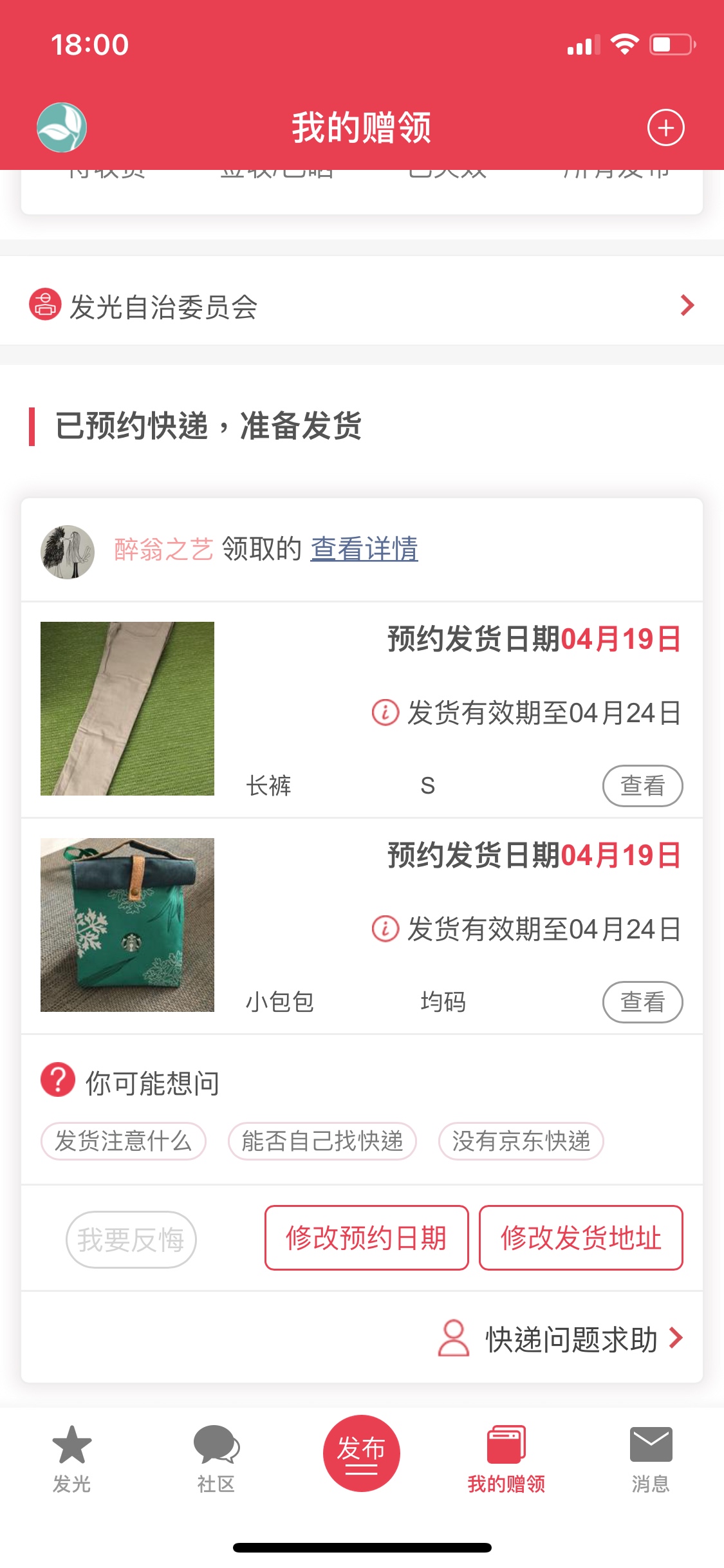The height and width of the screenshot is (1568, 724).
Task: View details of the 长裤 item
Action: coord(642,785)
